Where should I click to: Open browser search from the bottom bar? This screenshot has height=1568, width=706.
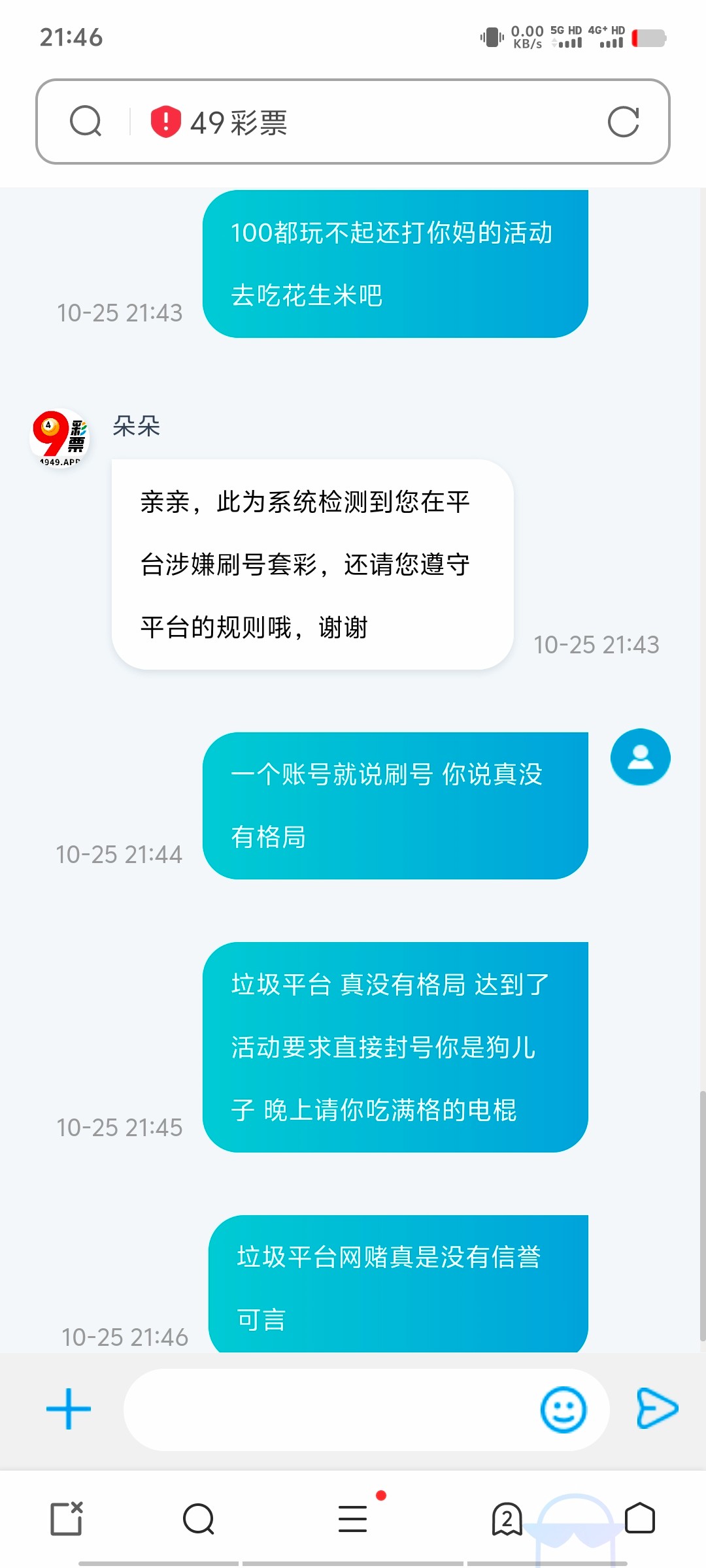coord(199,1518)
